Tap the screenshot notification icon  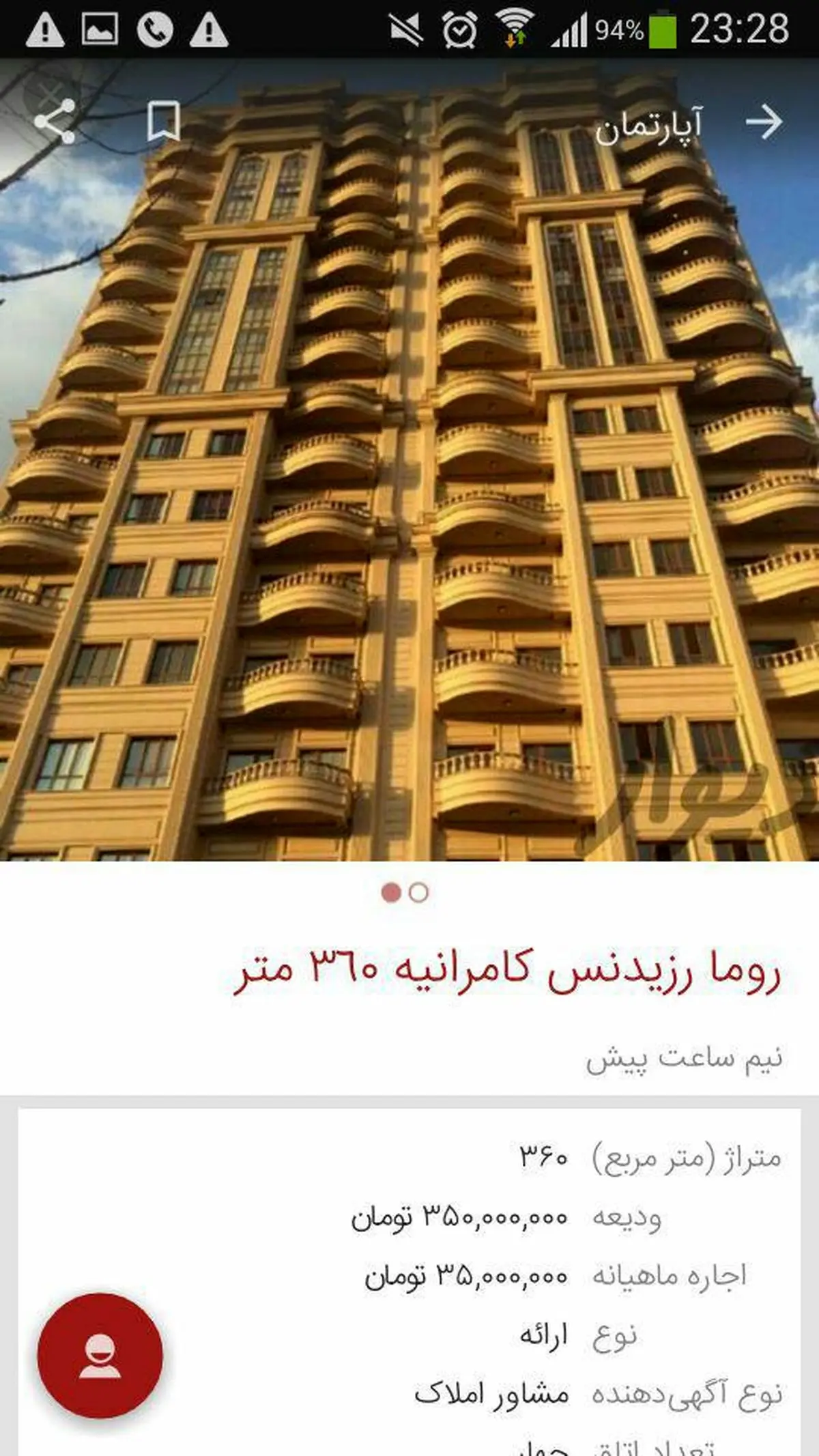[99, 29]
